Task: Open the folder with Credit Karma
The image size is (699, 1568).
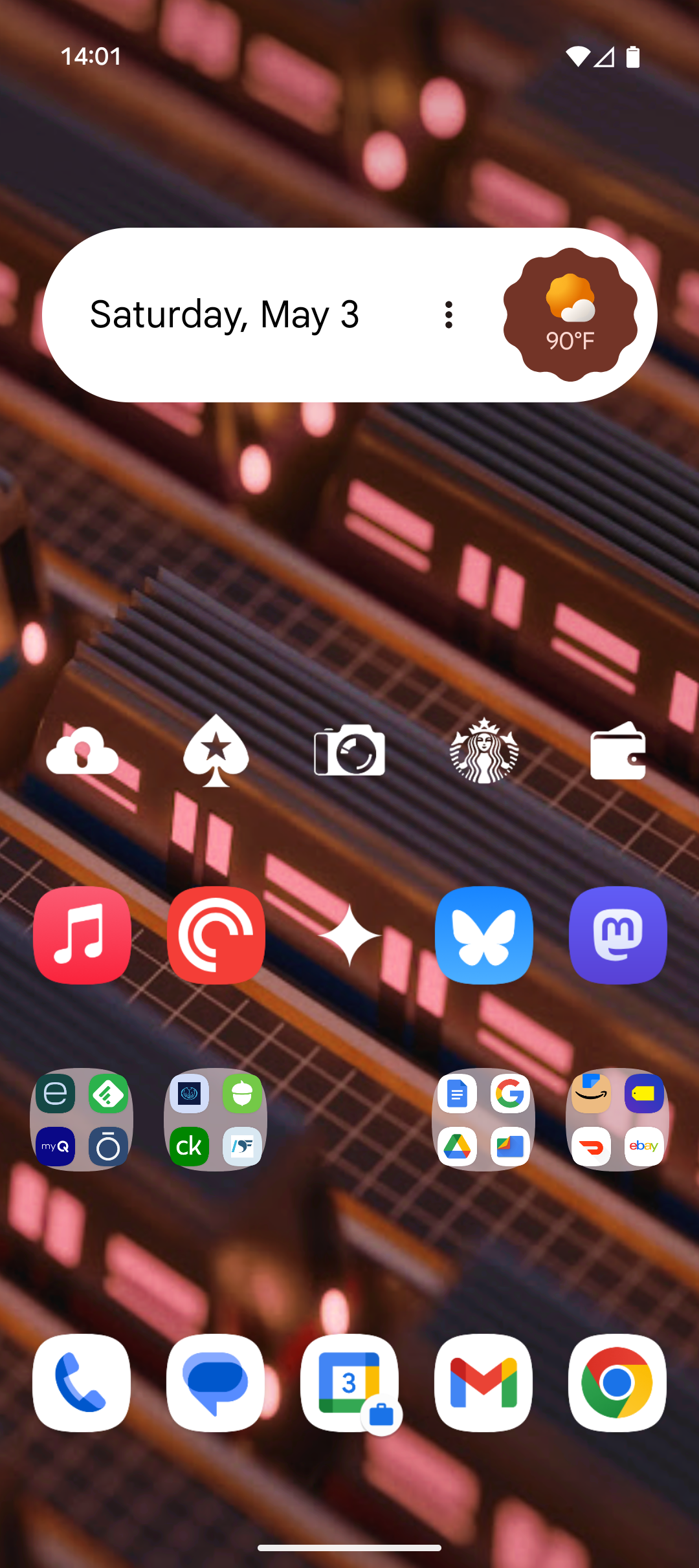Action: (216, 1120)
